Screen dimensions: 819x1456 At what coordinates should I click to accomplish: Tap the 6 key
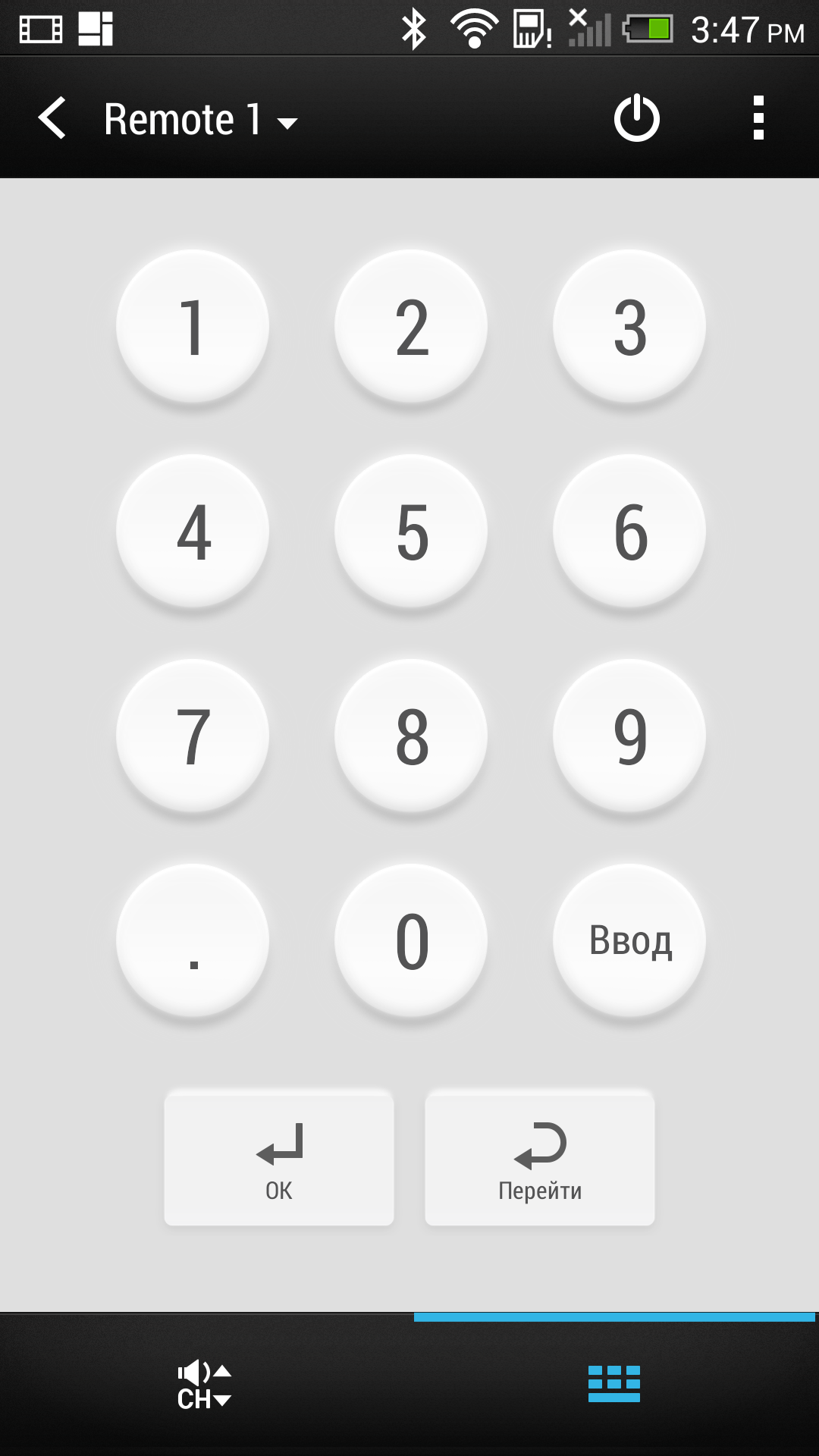[629, 532]
